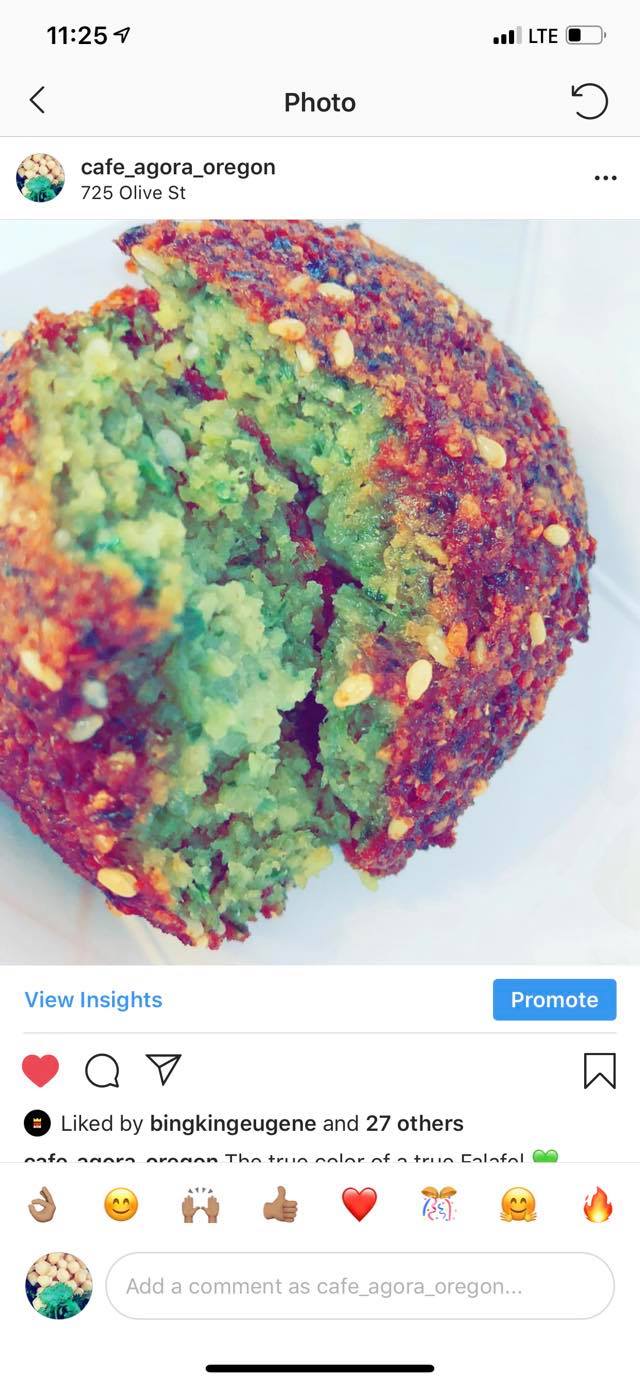
Task: Share the post with the paper plane icon
Action: point(163,1069)
